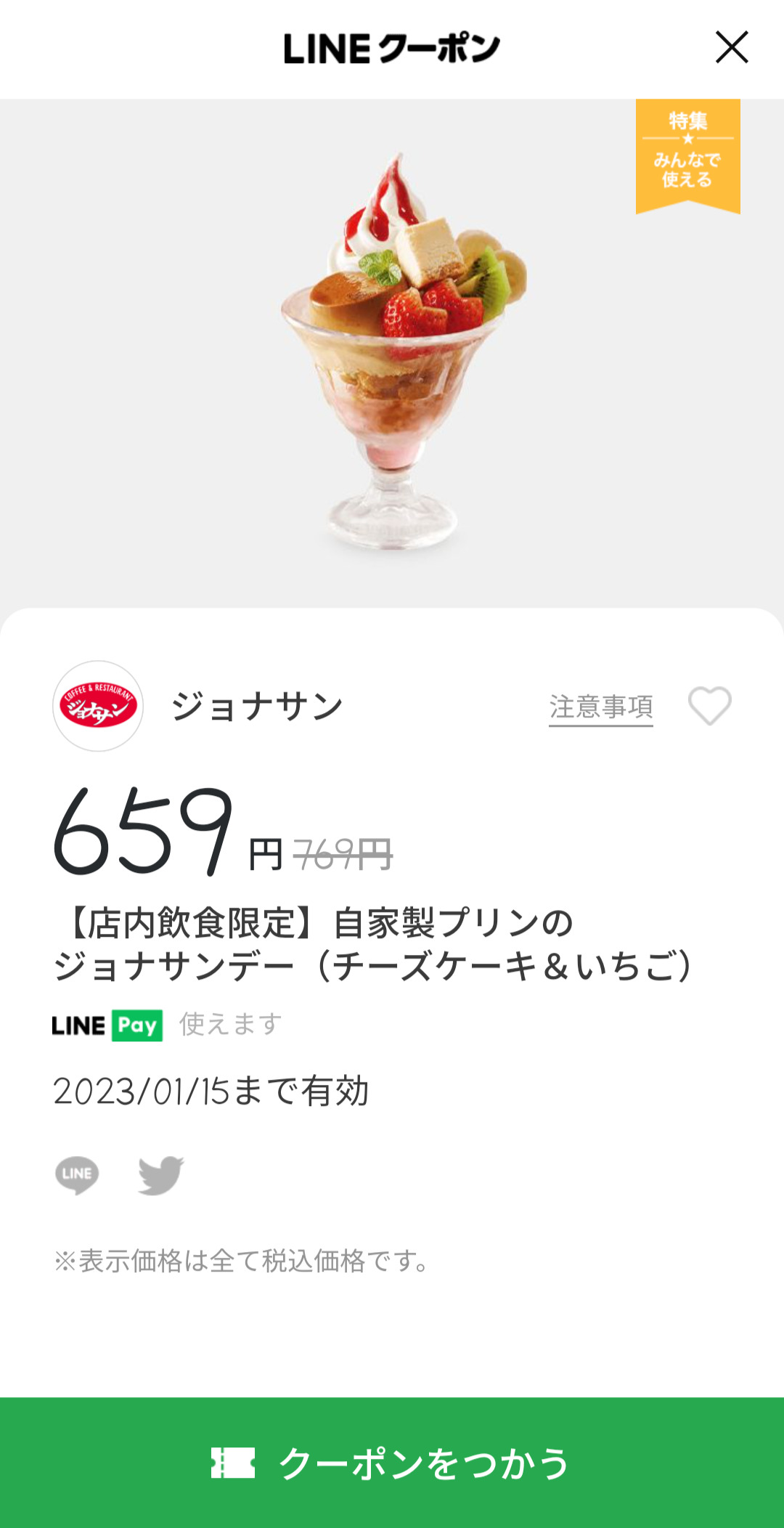
Task: Tap the クーポンをつかう button
Action: point(392,1462)
